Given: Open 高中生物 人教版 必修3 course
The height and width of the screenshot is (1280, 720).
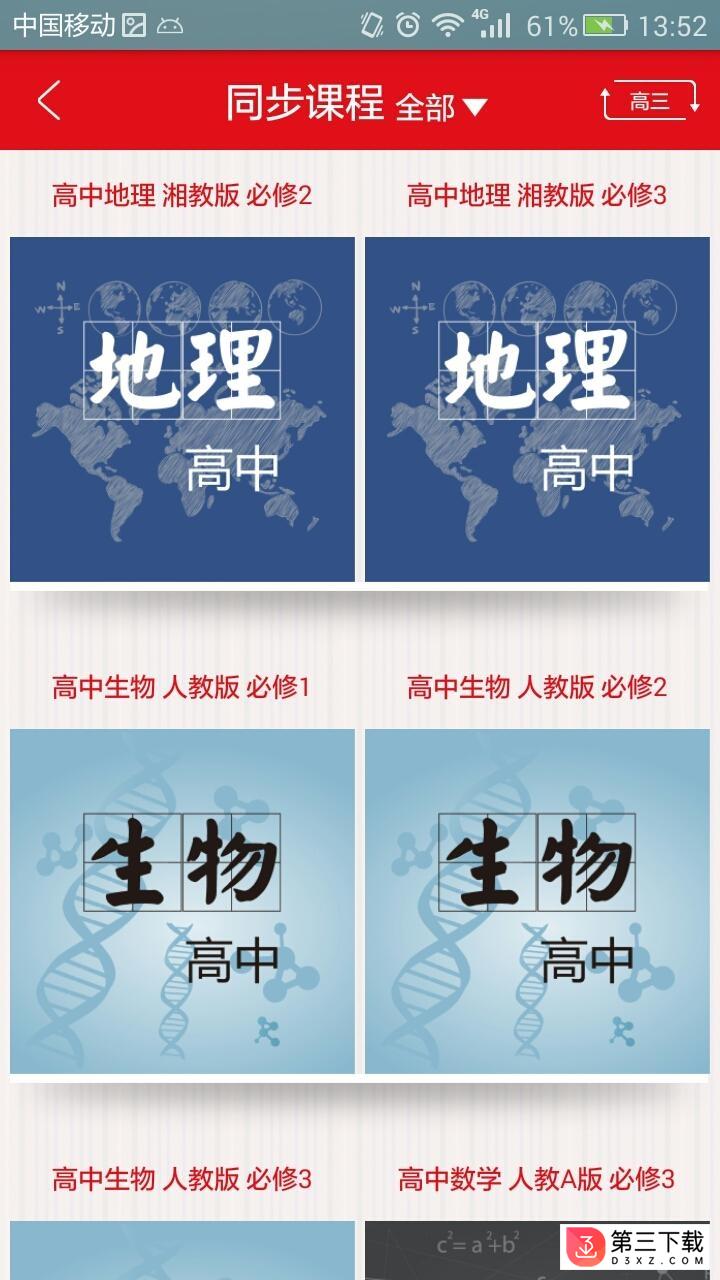Looking at the screenshot, I should tap(182, 1180).
